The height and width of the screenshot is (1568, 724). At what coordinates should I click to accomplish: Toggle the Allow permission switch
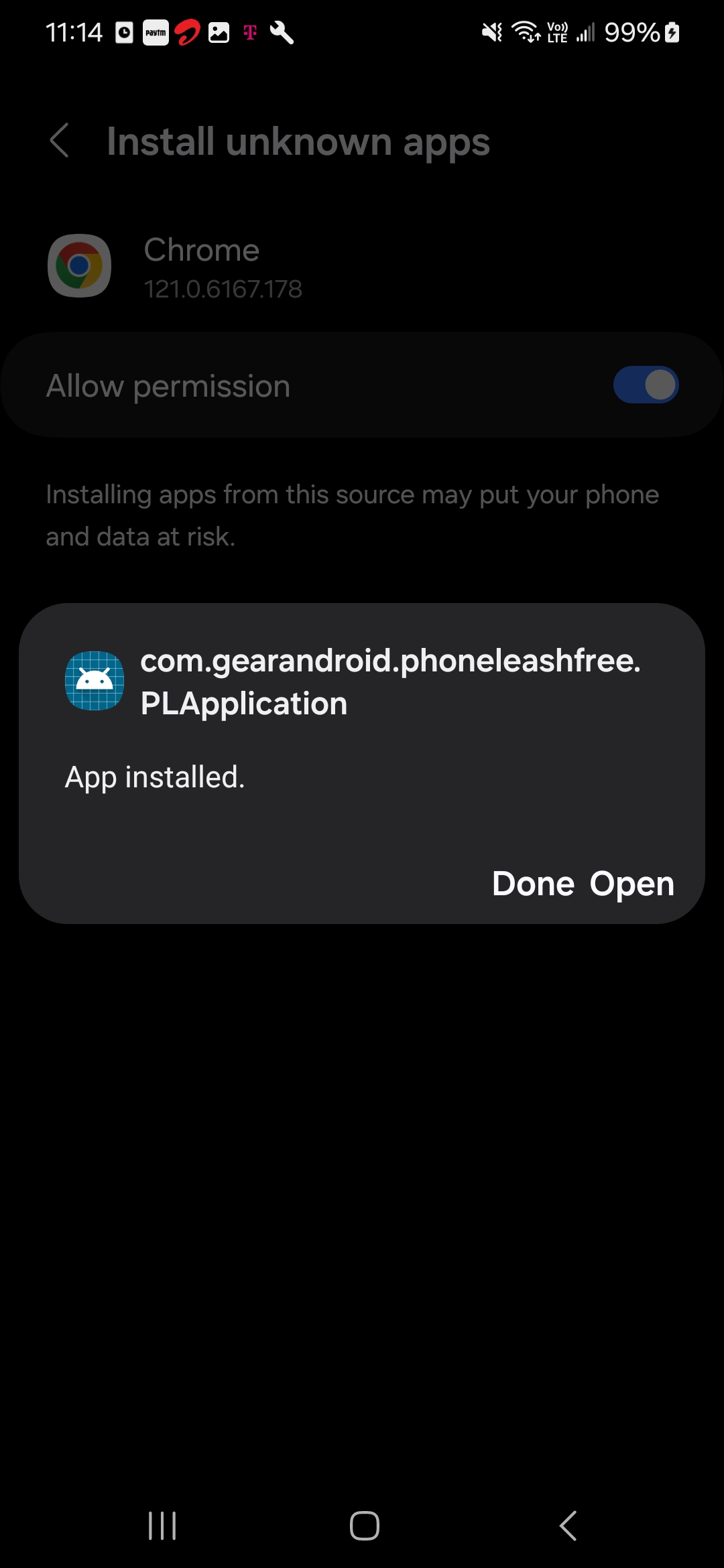(646, 385)
